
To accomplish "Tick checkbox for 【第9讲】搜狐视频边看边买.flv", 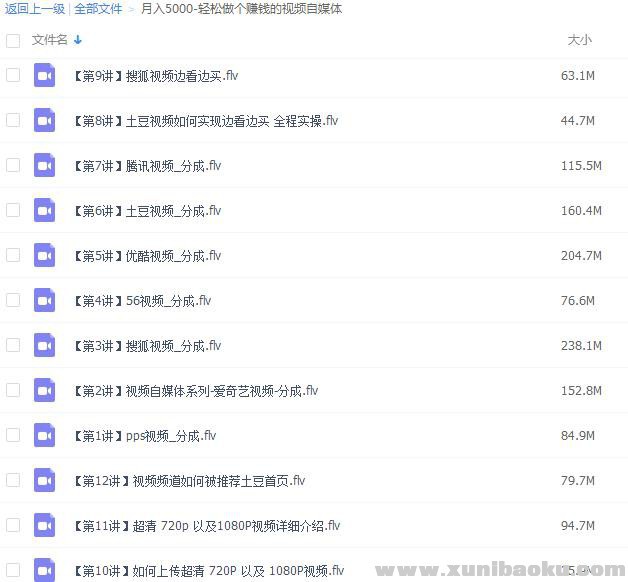I will (x=13, y=75).
